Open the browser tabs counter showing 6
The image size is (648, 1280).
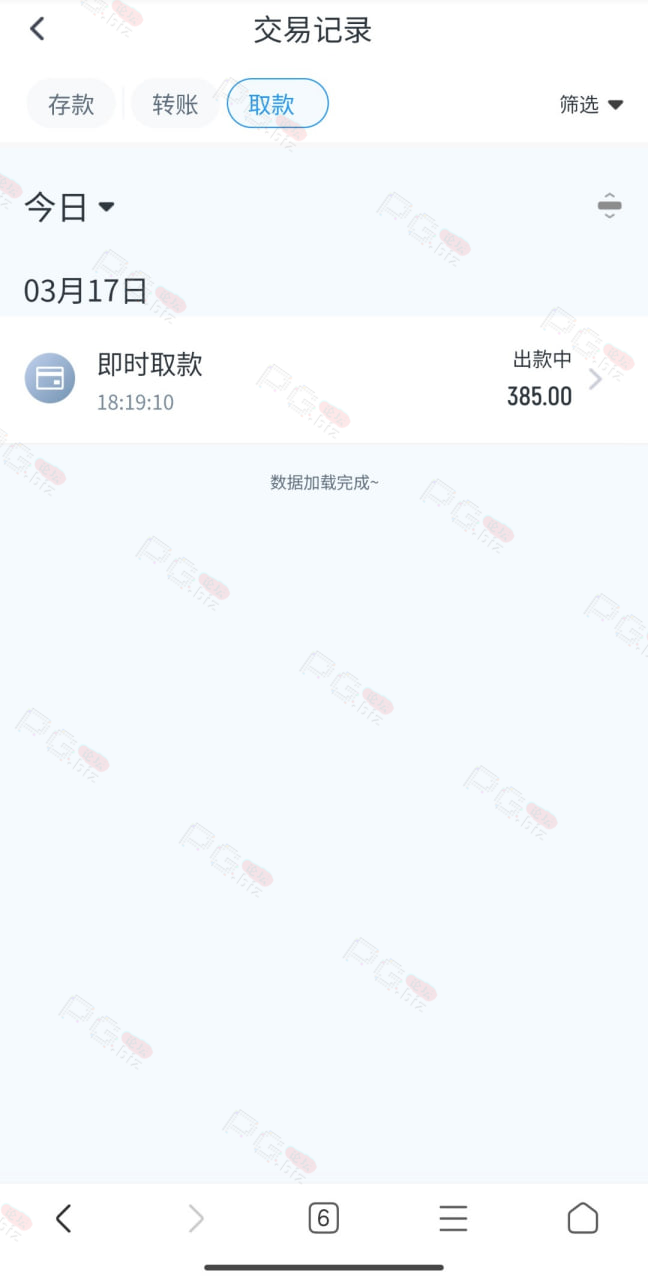(323, 1218)
